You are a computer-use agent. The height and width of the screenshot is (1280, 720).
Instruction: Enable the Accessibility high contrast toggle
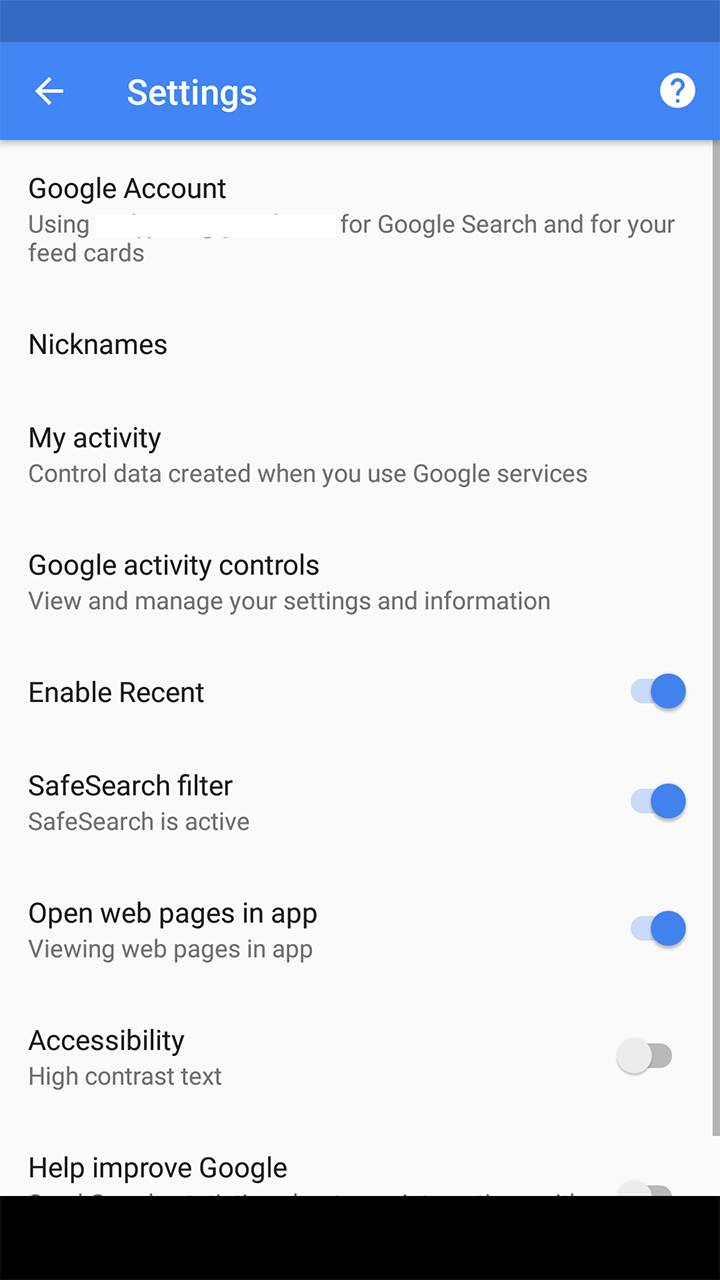[x=645, y=1056]
